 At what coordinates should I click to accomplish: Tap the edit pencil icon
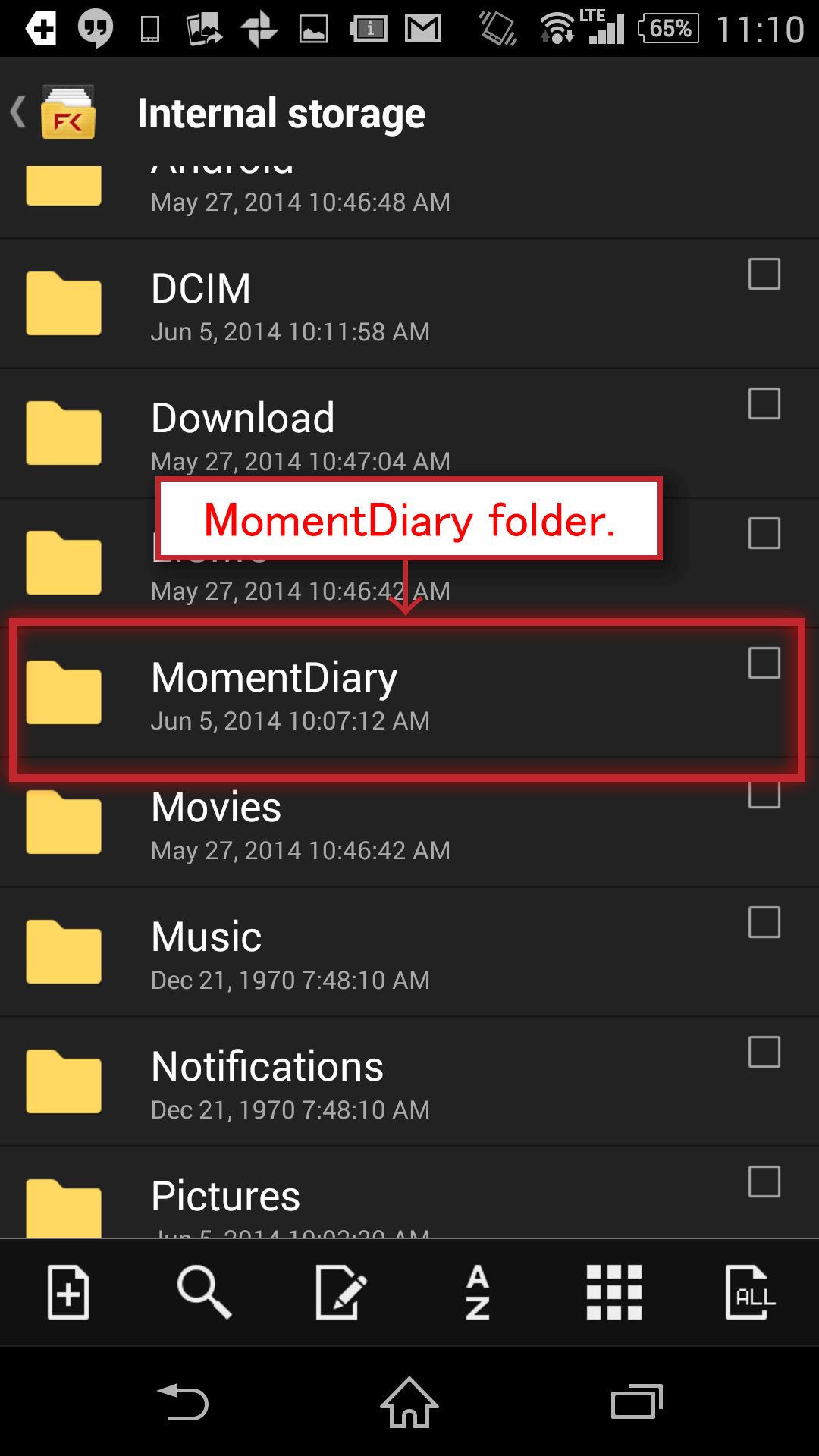point(340,1292)
